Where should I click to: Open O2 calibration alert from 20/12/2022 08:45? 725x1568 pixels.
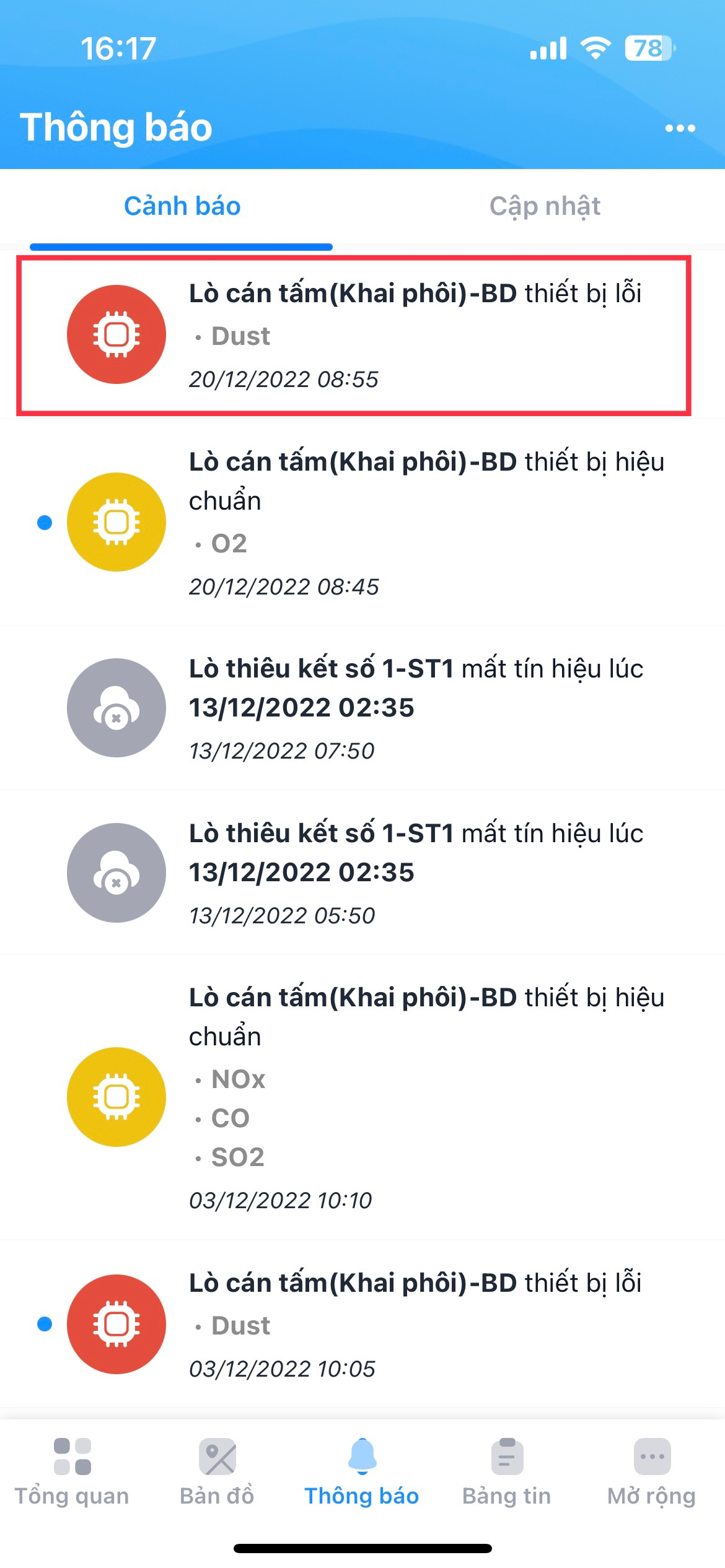click(x=362, y=523)
